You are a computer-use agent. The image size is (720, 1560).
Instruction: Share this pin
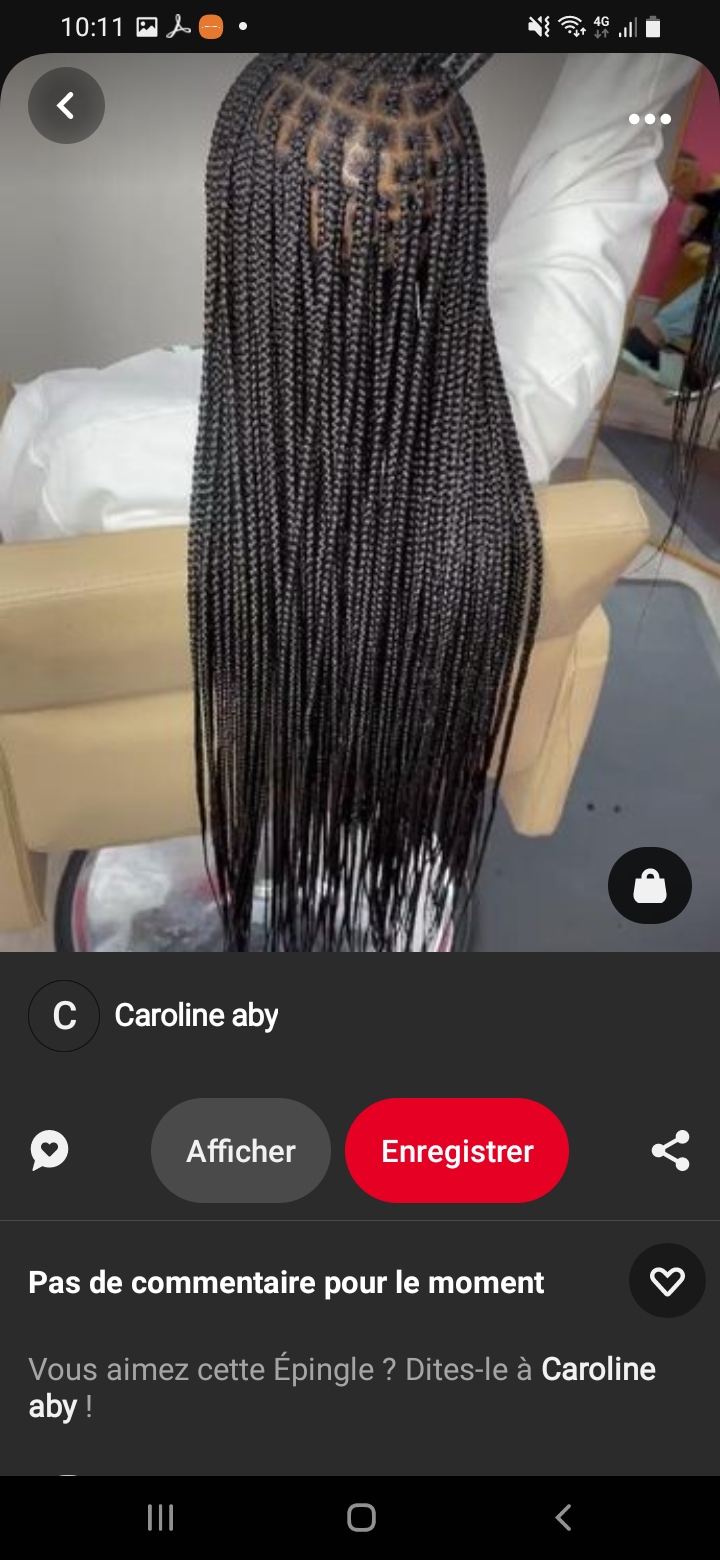(670, 1150)
